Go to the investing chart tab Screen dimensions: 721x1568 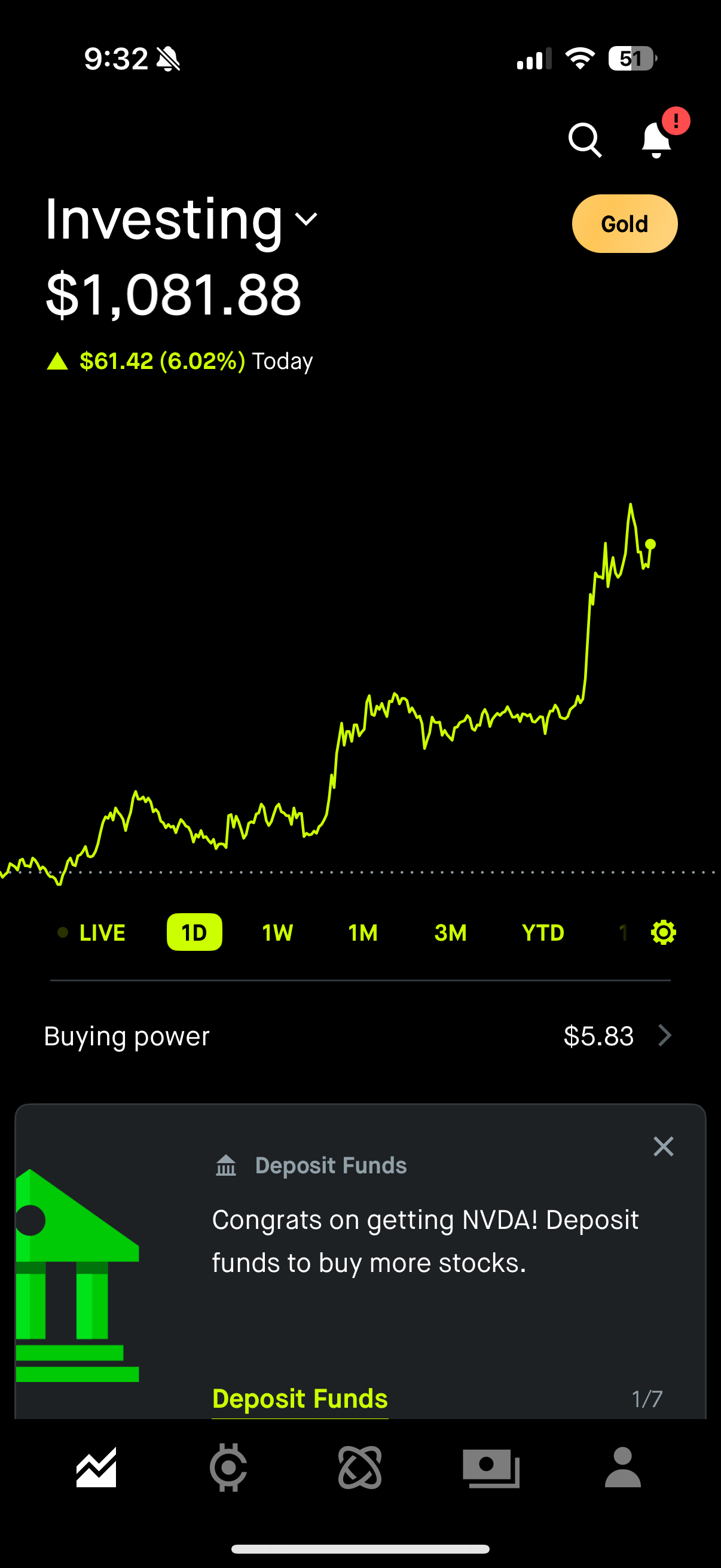(x=97, y=1468)
